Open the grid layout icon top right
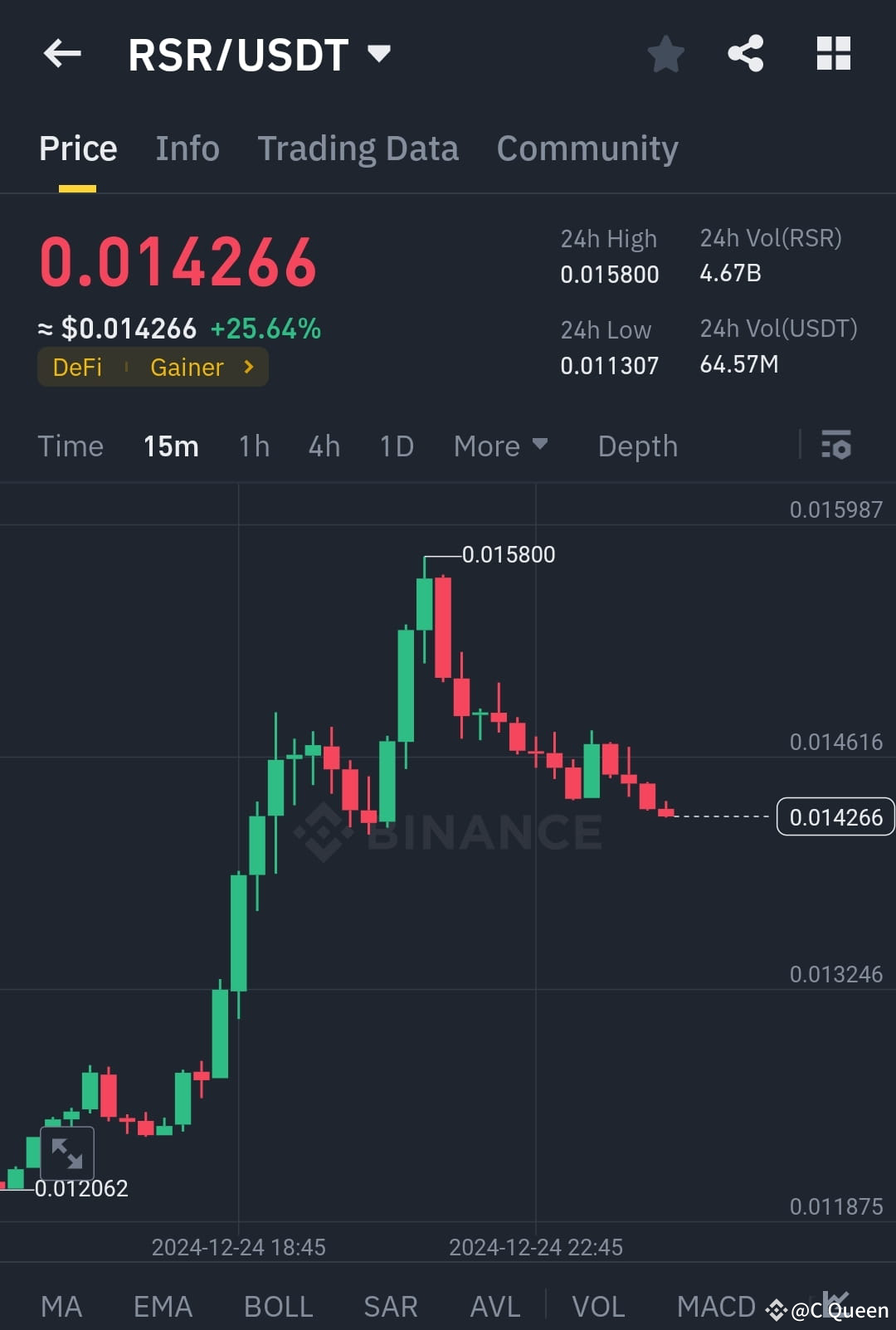The image size is (896, 1330). pos(833,53)
